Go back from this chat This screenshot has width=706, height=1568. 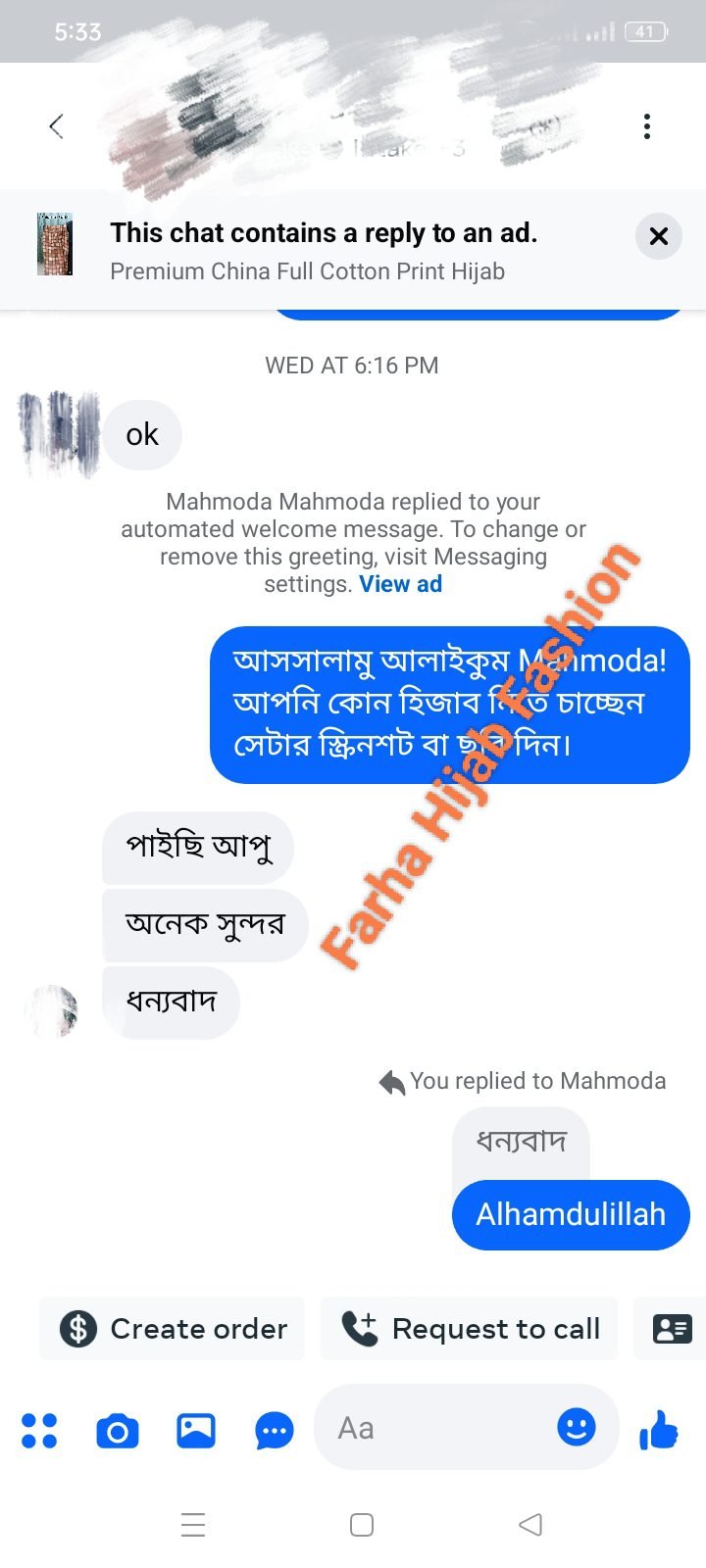pos(56,126)
